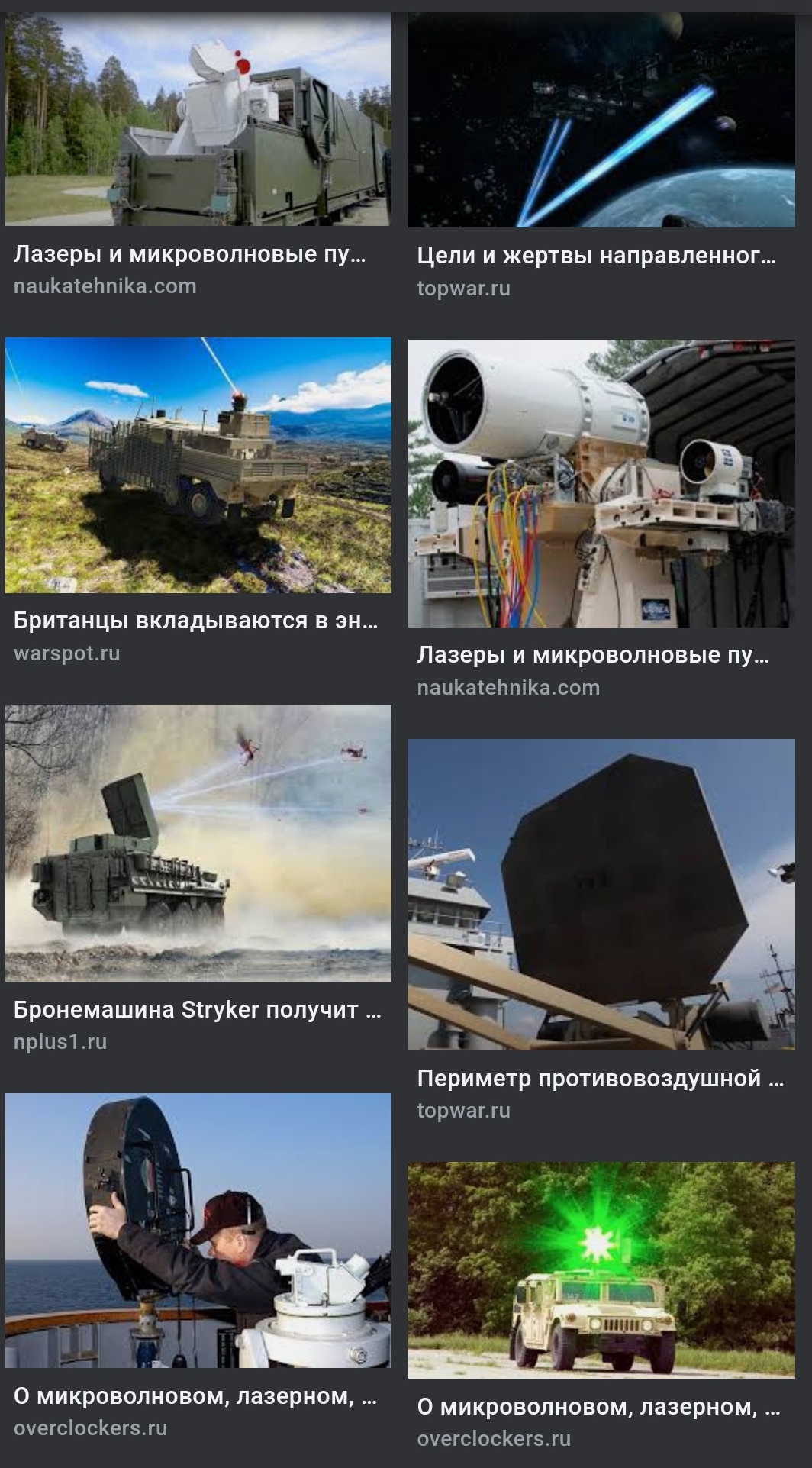Click the warspot.ru source label
This screenshot has width=812, height=1468.
tap(68, 654)
